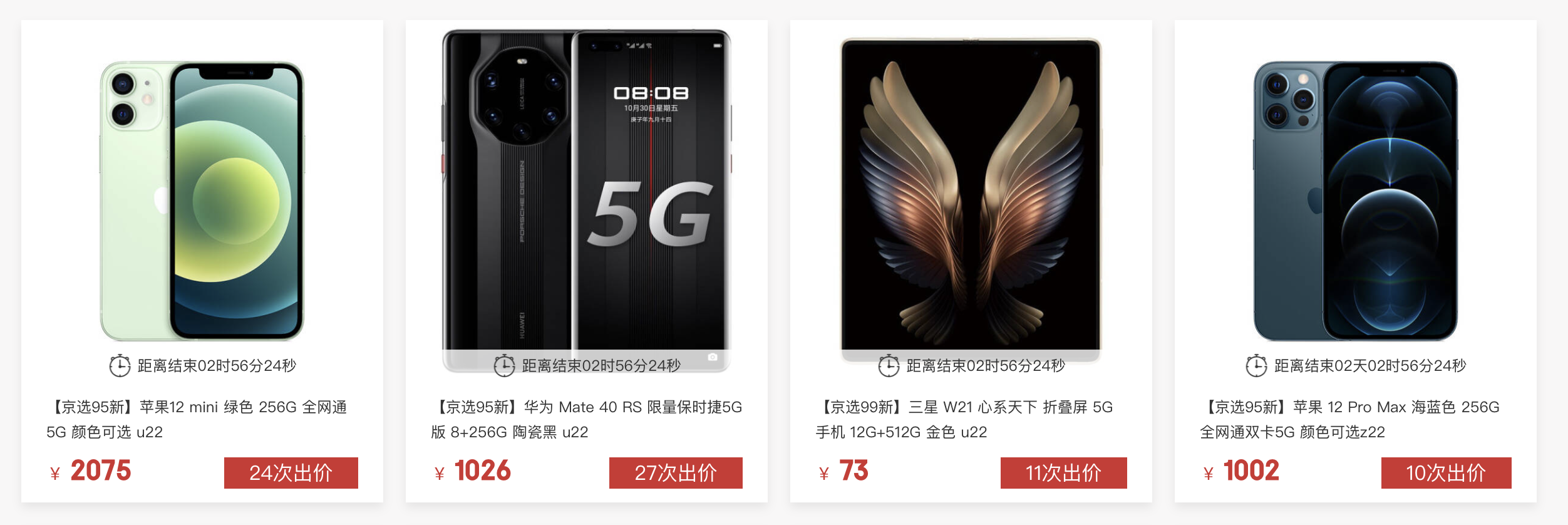This screenshot has width=1568, height=525.
Task: Open the 三星 W21 折叠屏 auction card
Action: [x=971, y=200]
